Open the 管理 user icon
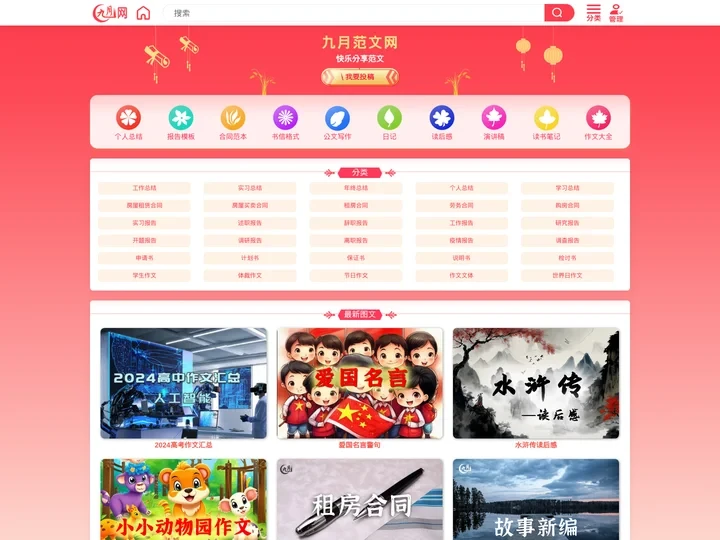The image size is (720, 540). [x=616, y=12]
